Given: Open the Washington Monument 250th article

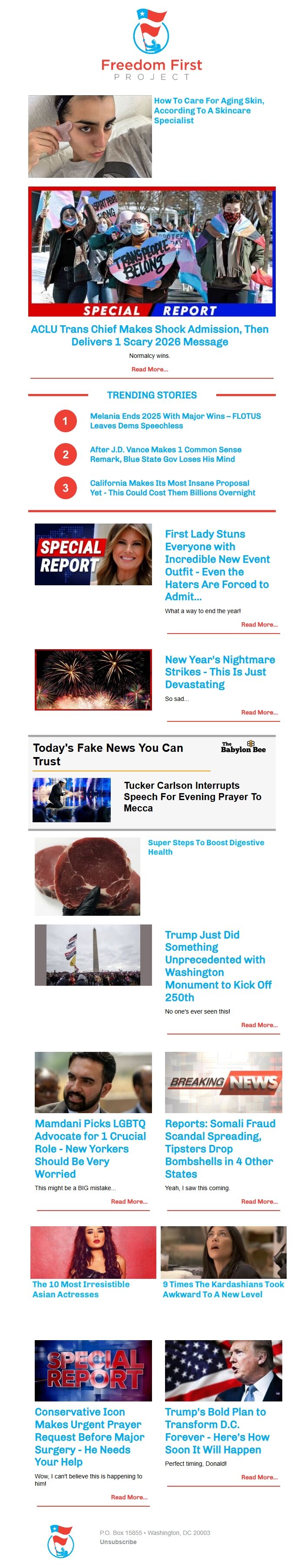Looking at the screenshot, I should (x=218, y=965).
